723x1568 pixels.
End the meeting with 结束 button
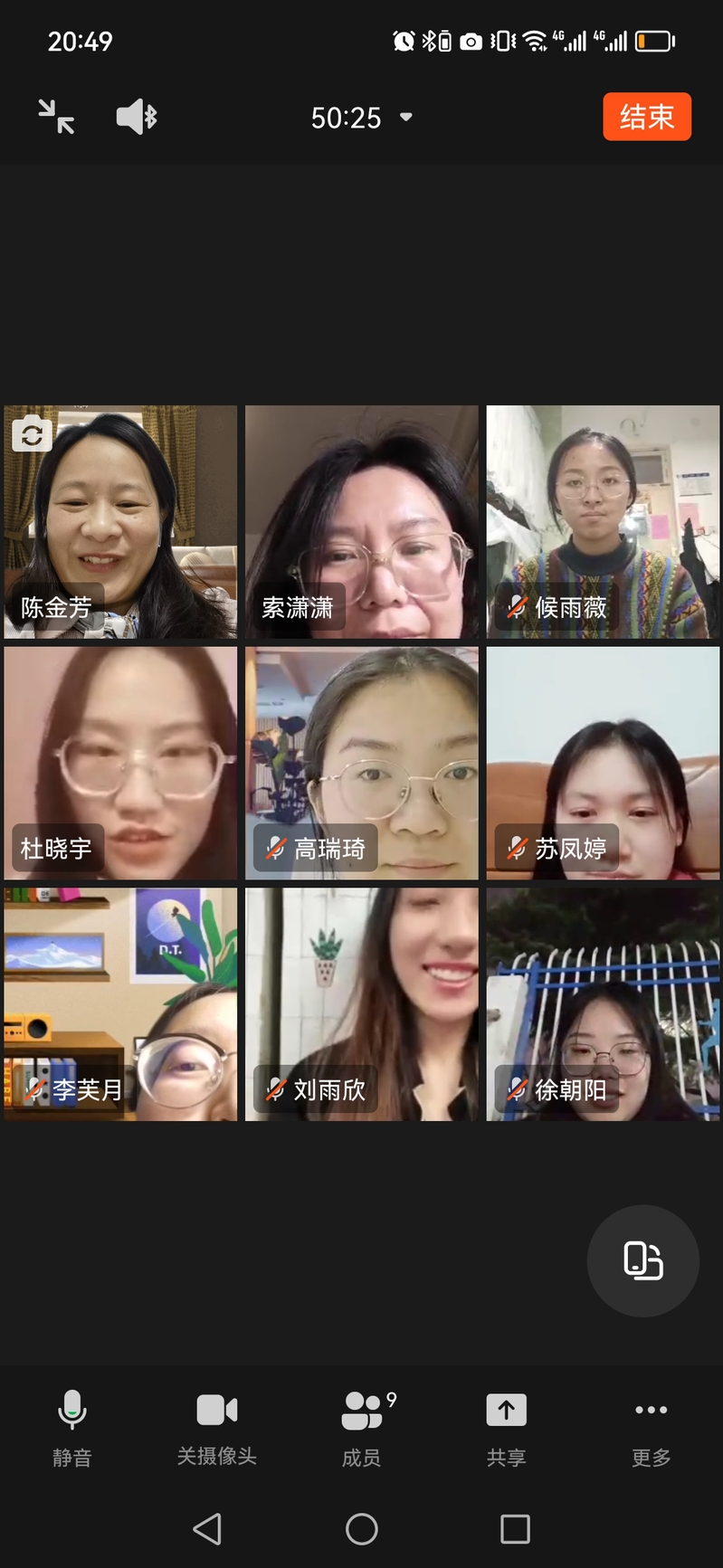tap(646, 117)
